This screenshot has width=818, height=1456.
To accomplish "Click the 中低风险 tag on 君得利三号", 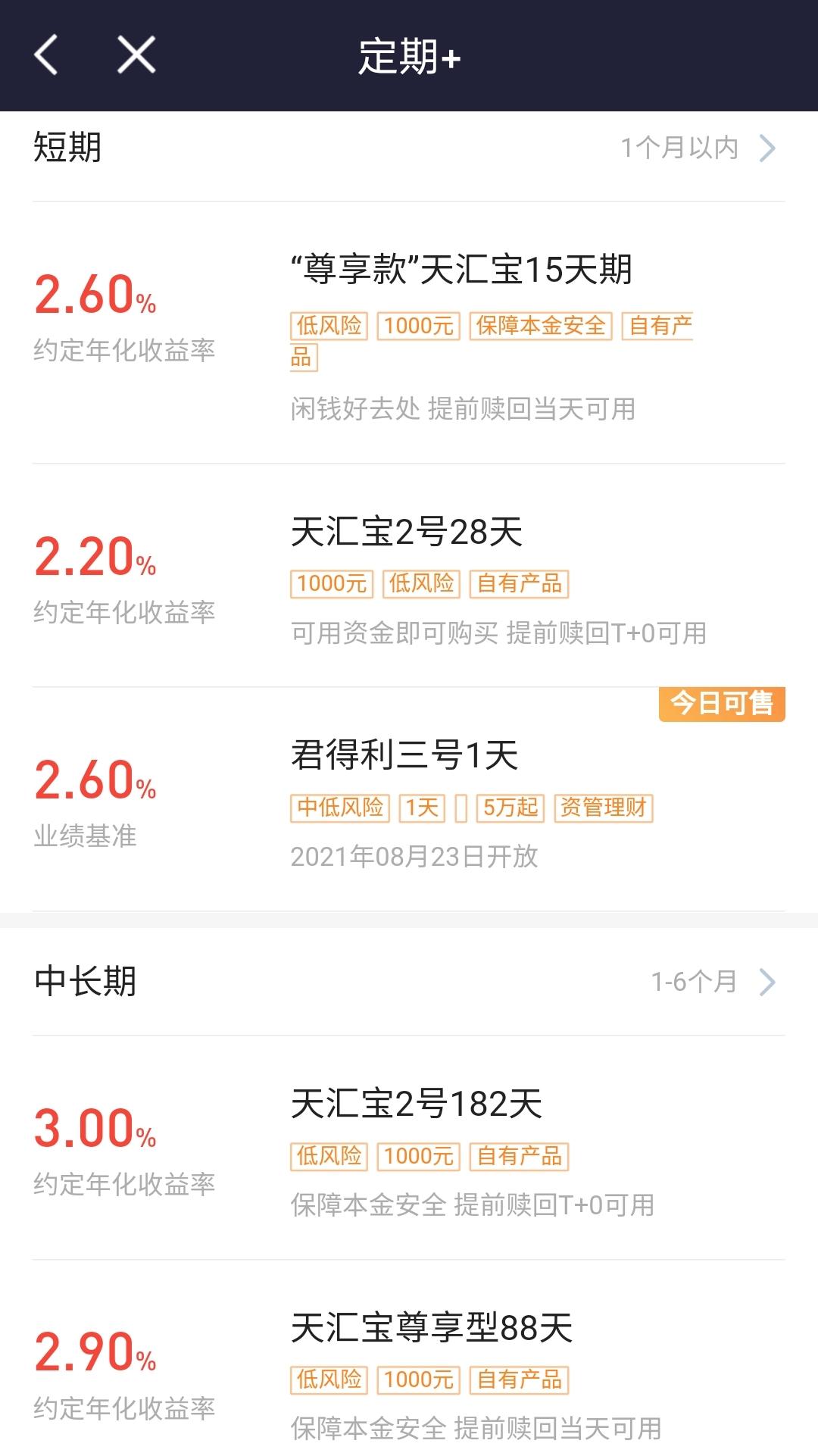I will pyautogui.click(x=340, y=808).
